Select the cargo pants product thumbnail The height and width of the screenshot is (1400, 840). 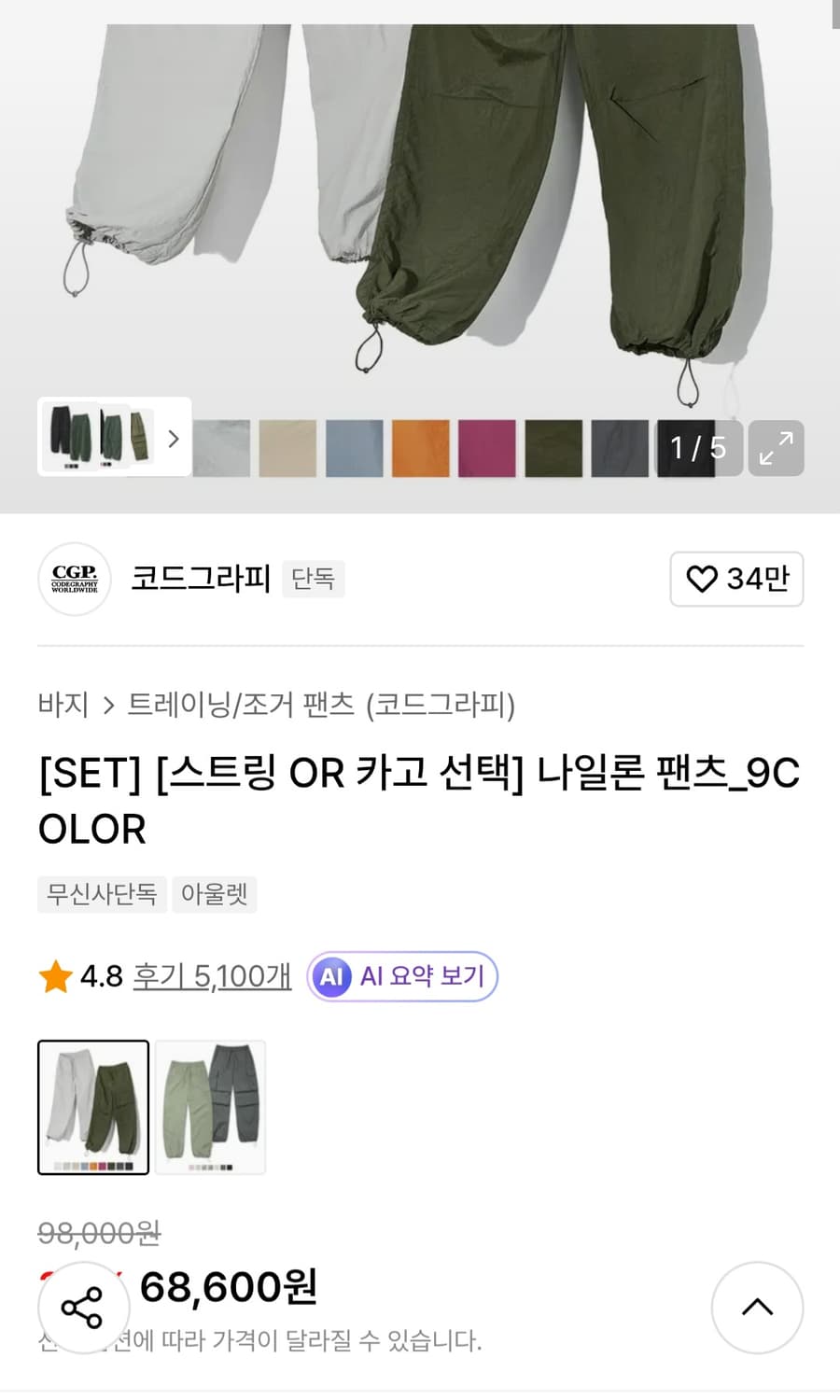(x=210, y=1107)
